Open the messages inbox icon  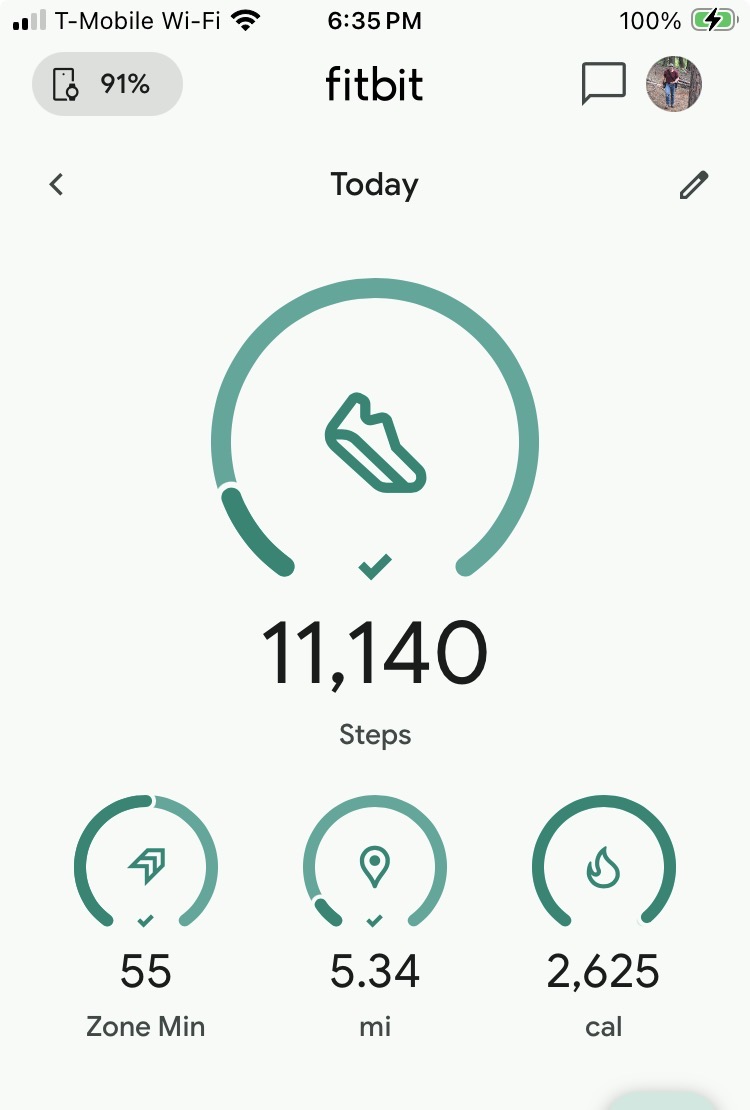[x=603, y=84]
